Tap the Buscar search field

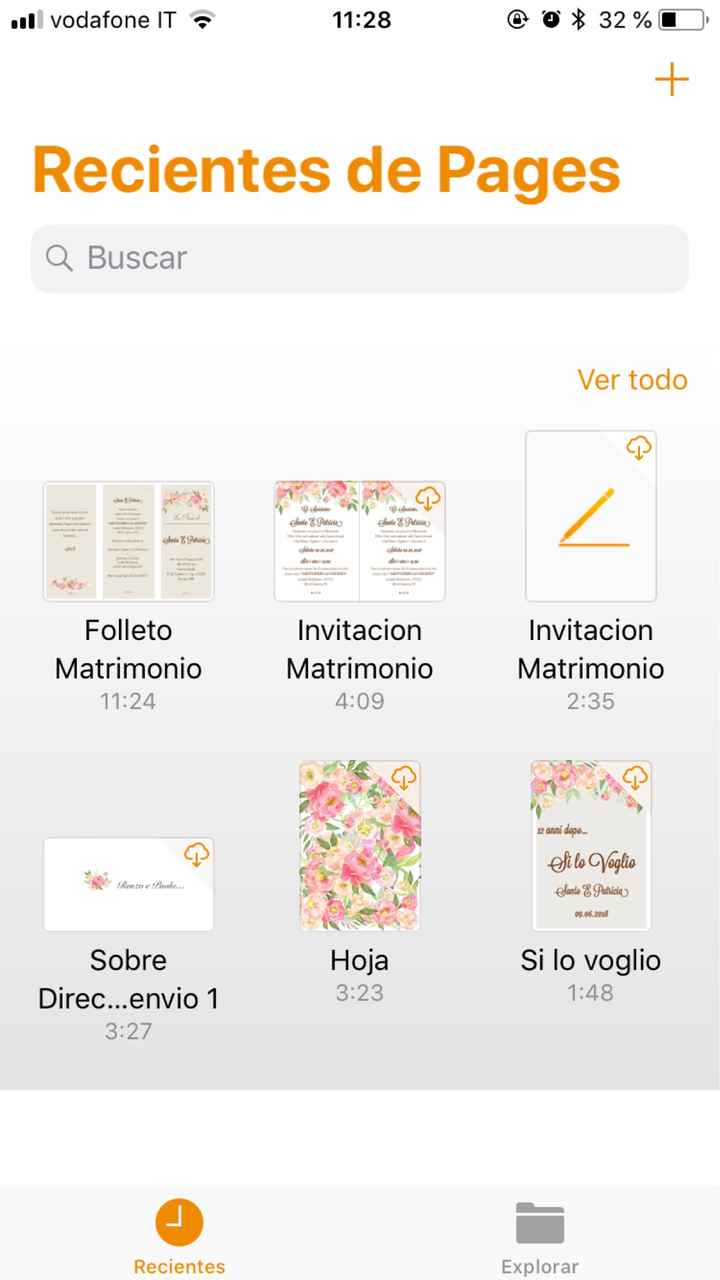coord(360,257)
